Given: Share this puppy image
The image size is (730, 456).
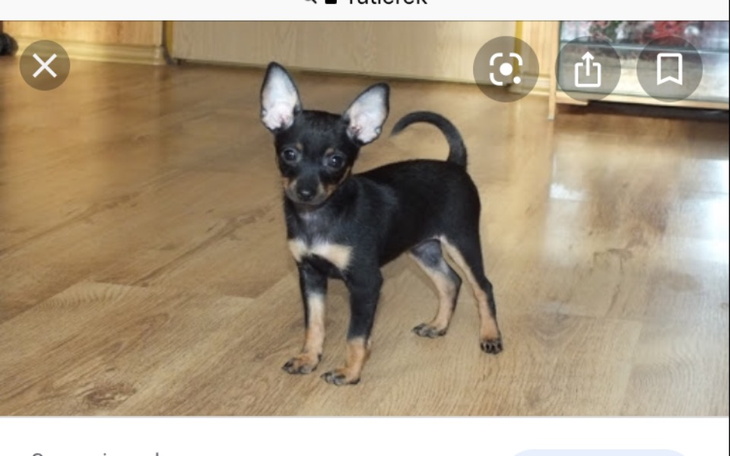Looking at the screenshot, I should [x=588, y=69].
